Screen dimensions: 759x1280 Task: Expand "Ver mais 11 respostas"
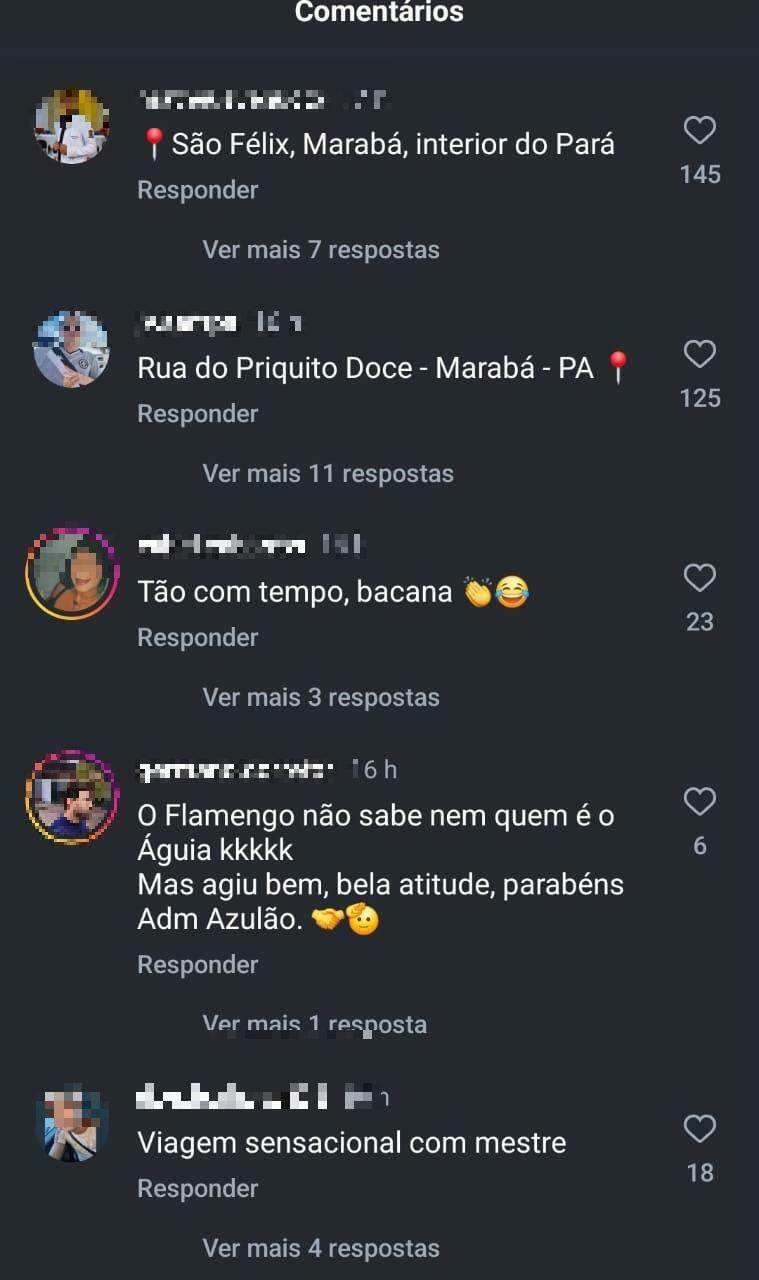(x=327, y=474)
